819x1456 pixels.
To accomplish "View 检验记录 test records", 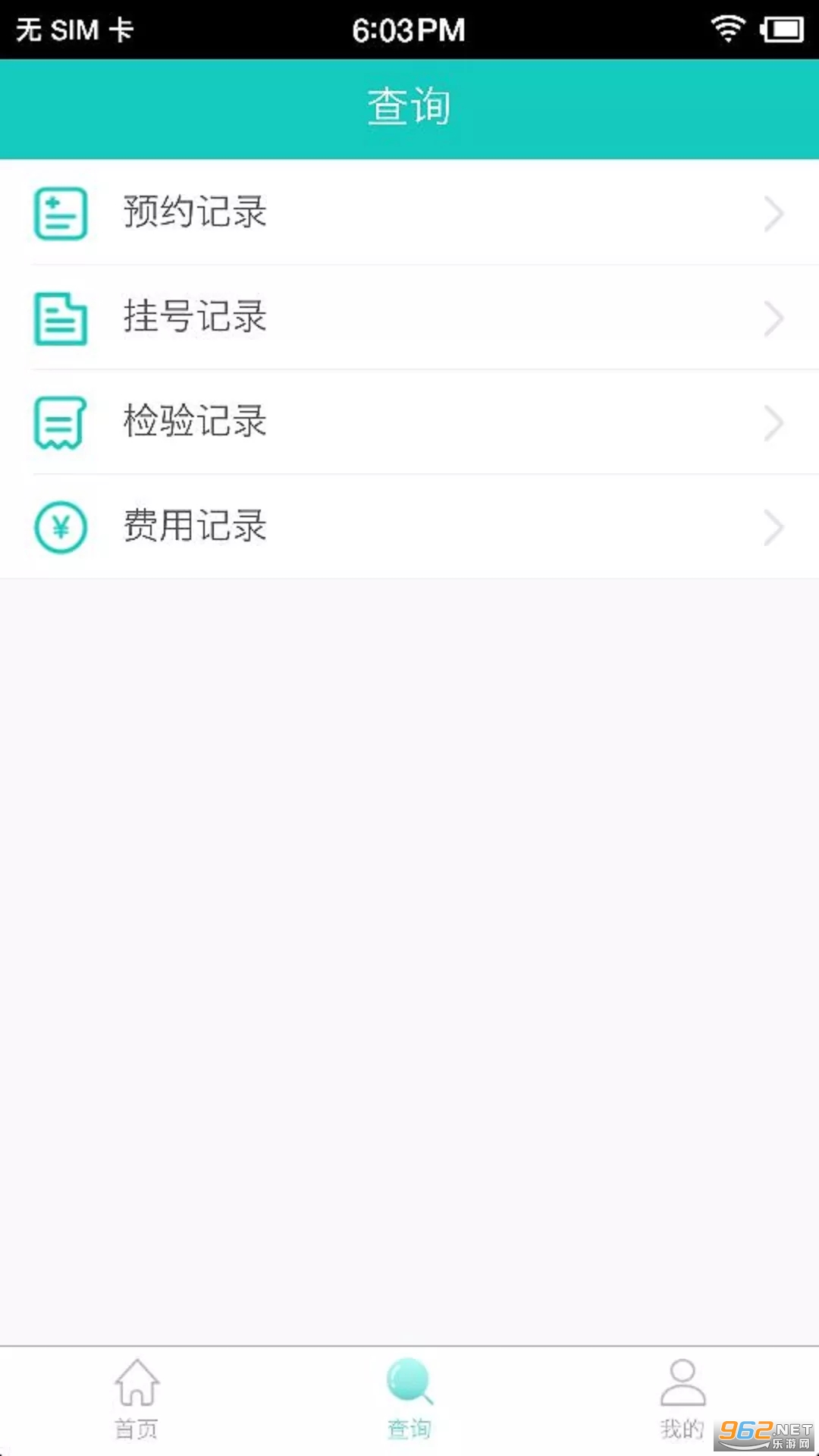I will (x=409, y=422).
